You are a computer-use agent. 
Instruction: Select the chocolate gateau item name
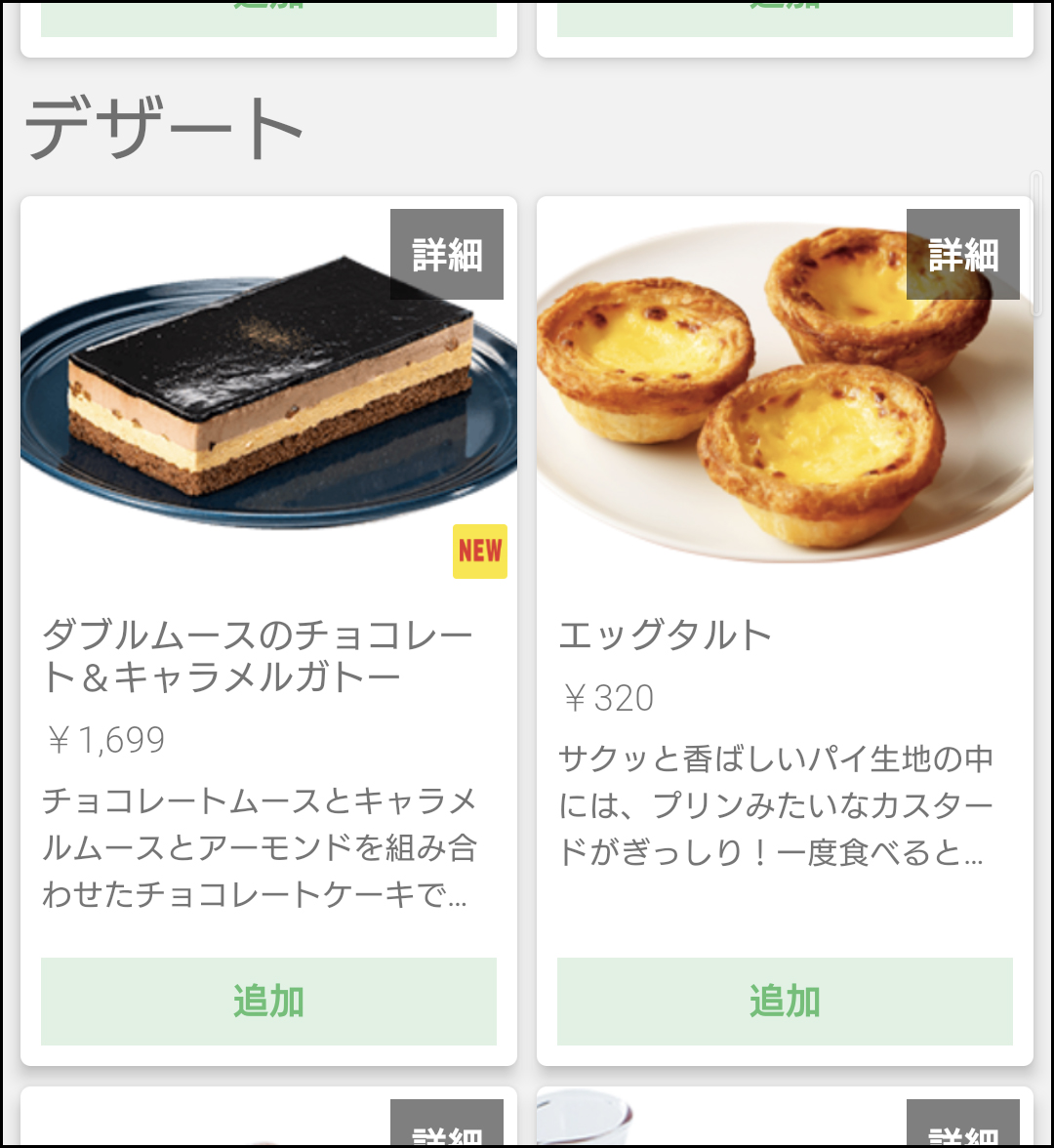tap(258, 654)
